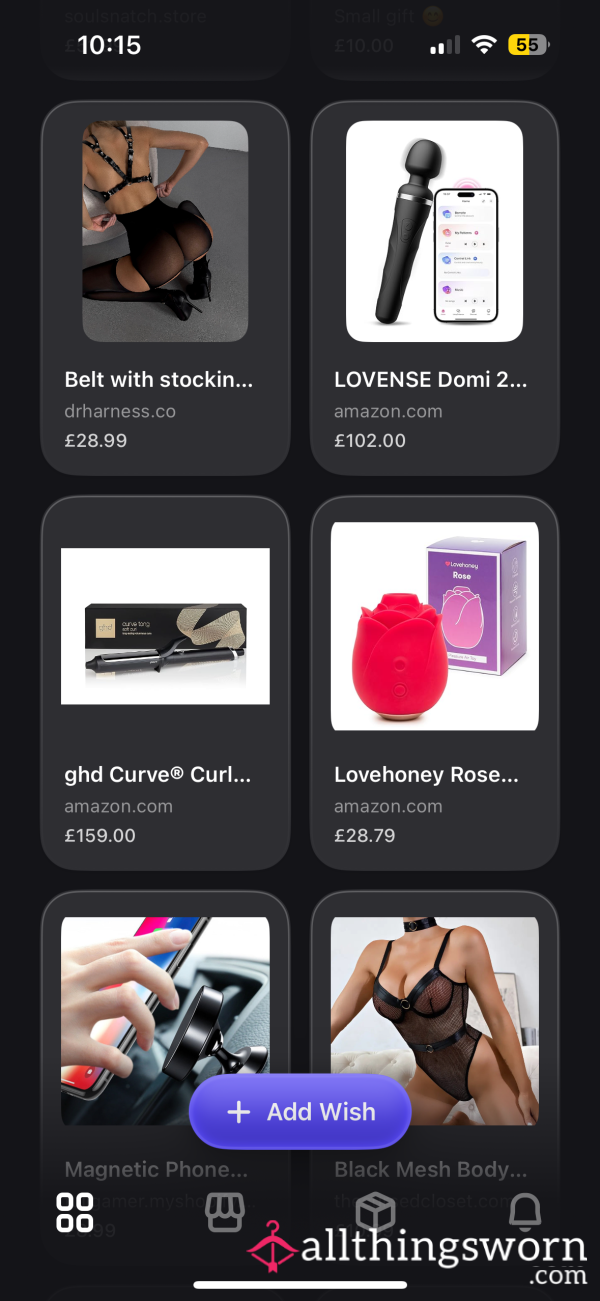Open the LOVENSE Domi 2 wish card
This screenshot has height=1301, width=600.
(435, 288)
